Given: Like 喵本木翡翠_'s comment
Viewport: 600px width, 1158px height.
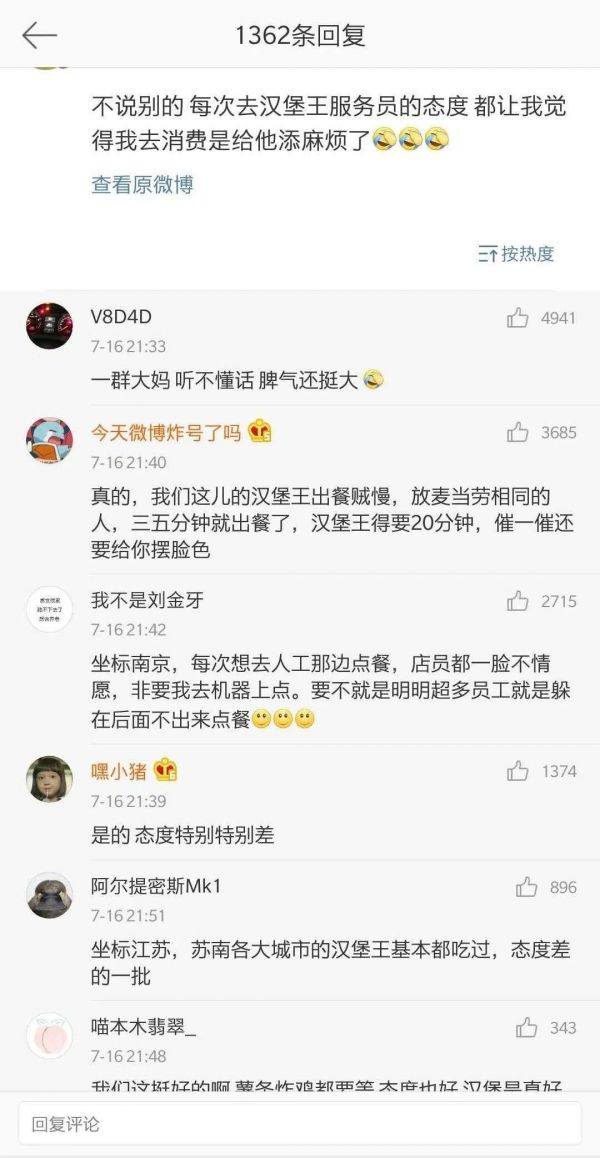Looking at the screenshot, I should [527, 1027].
